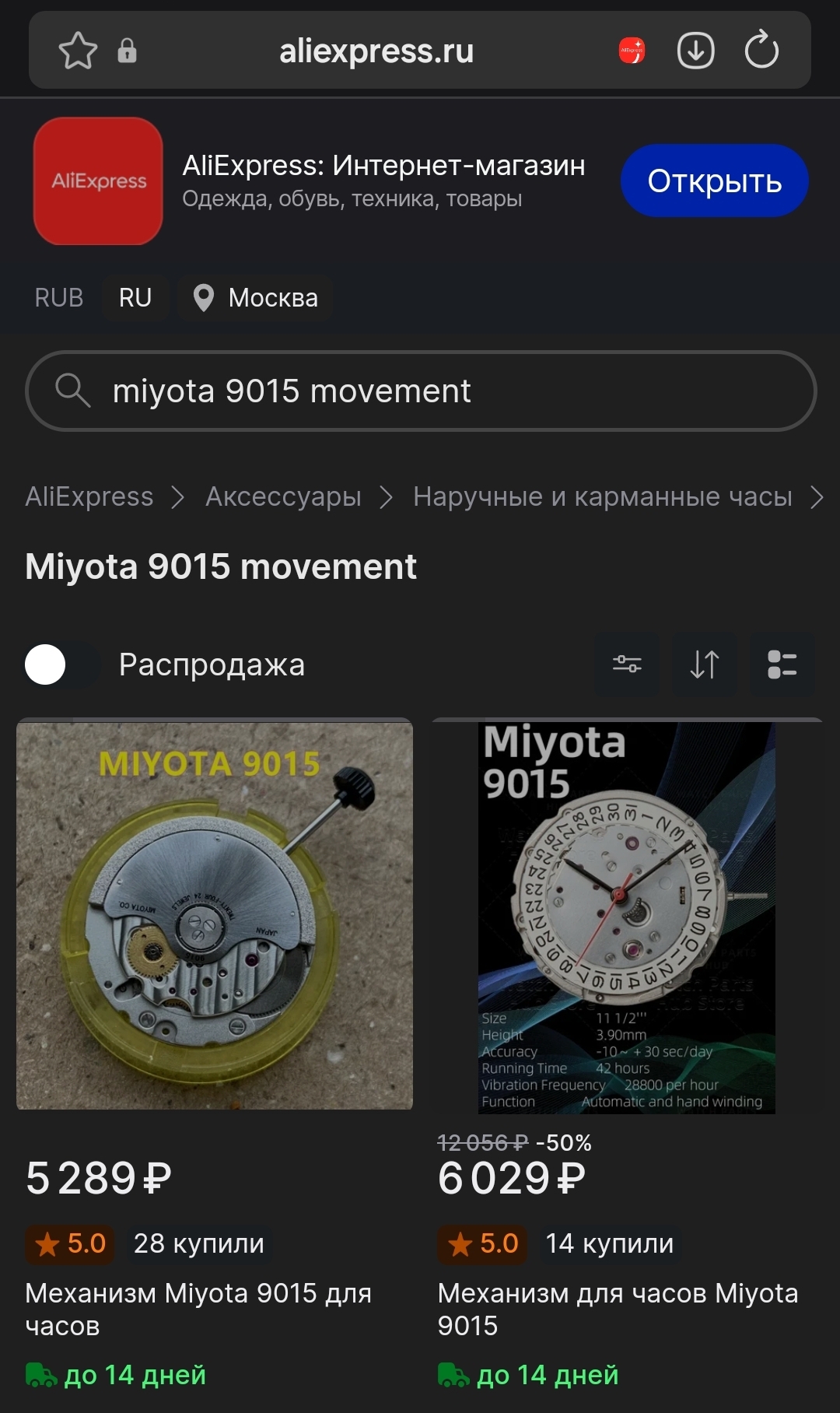Image resolution: width=840 pixels, height=1413 pixels.
Task: Switch to list view layout
Action: (782, 664)
